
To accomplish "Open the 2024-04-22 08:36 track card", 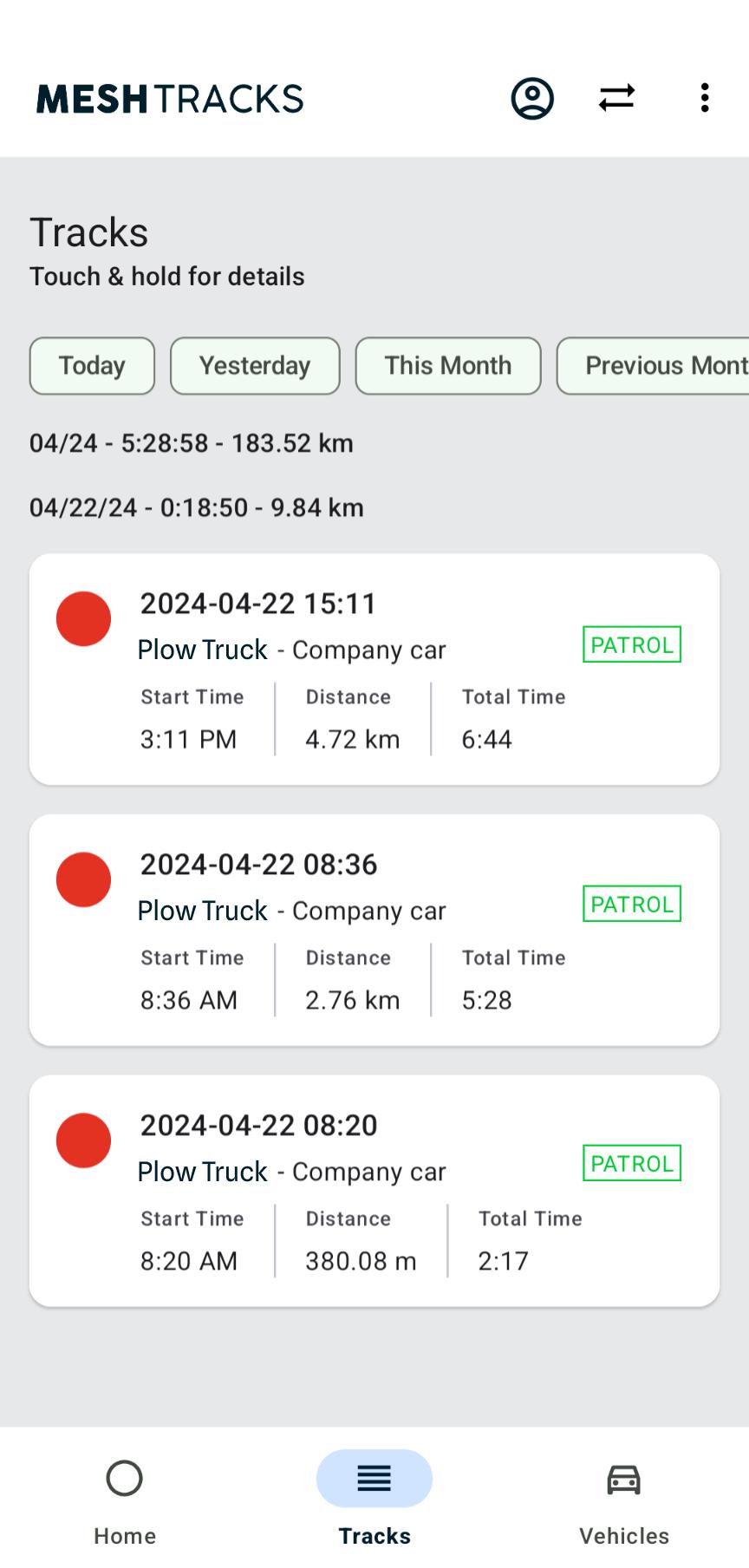I will pyautogui.click(x=374, y=930).
